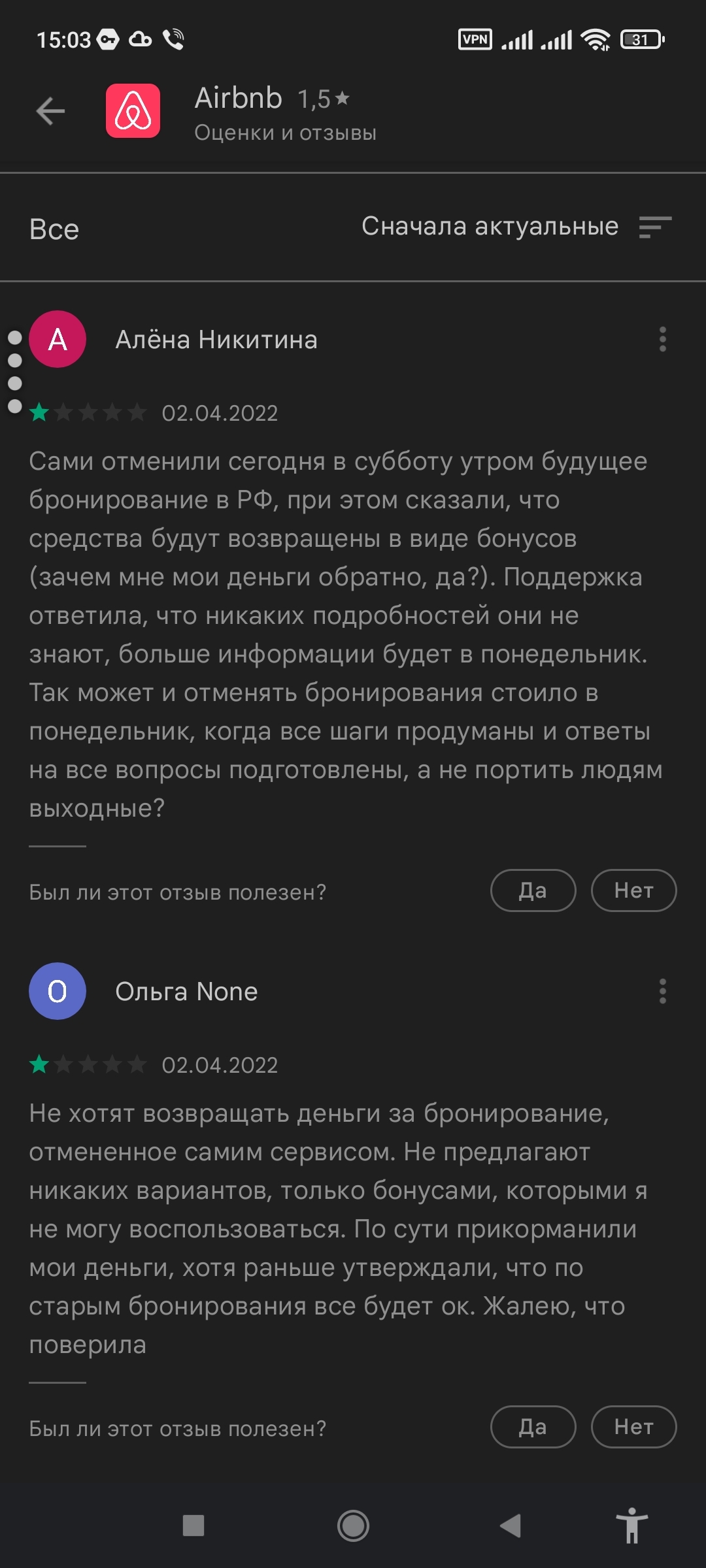Change sorting from "Сначала актуальные"

point(516,227)
